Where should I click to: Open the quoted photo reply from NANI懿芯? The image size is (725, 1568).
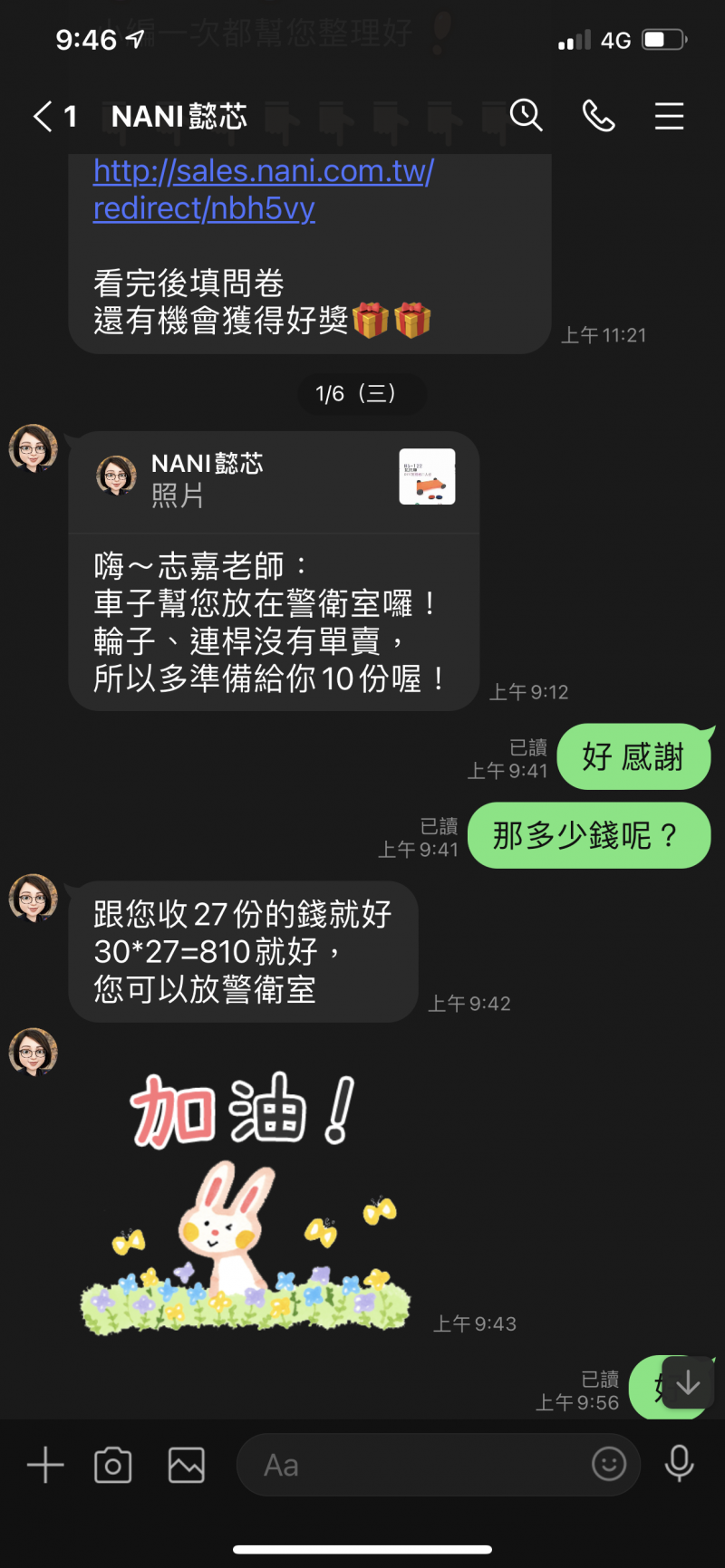click(274, 481)
